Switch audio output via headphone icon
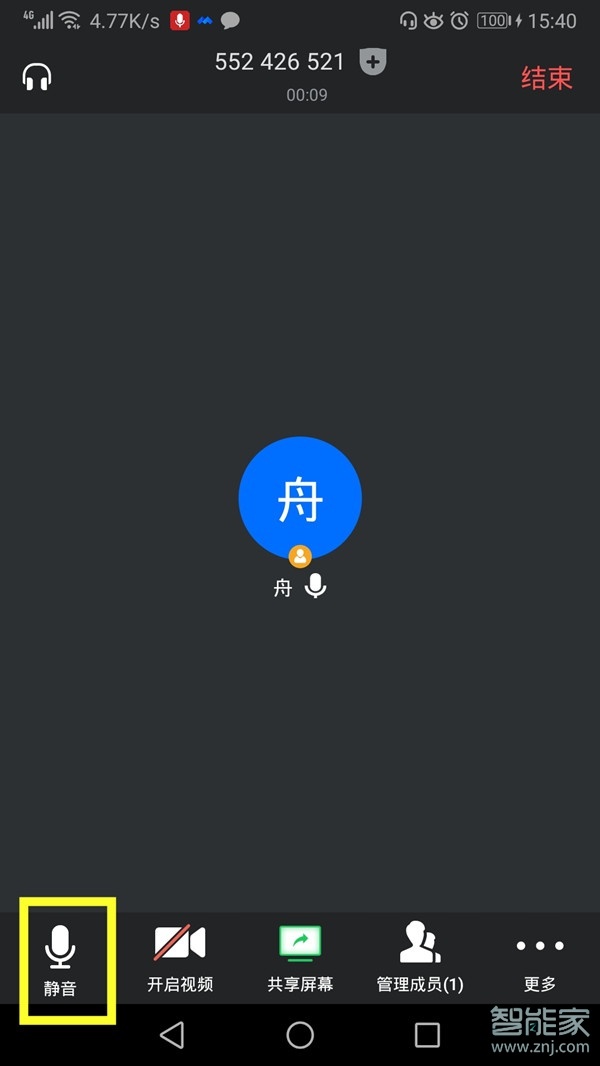 [37, 77]
